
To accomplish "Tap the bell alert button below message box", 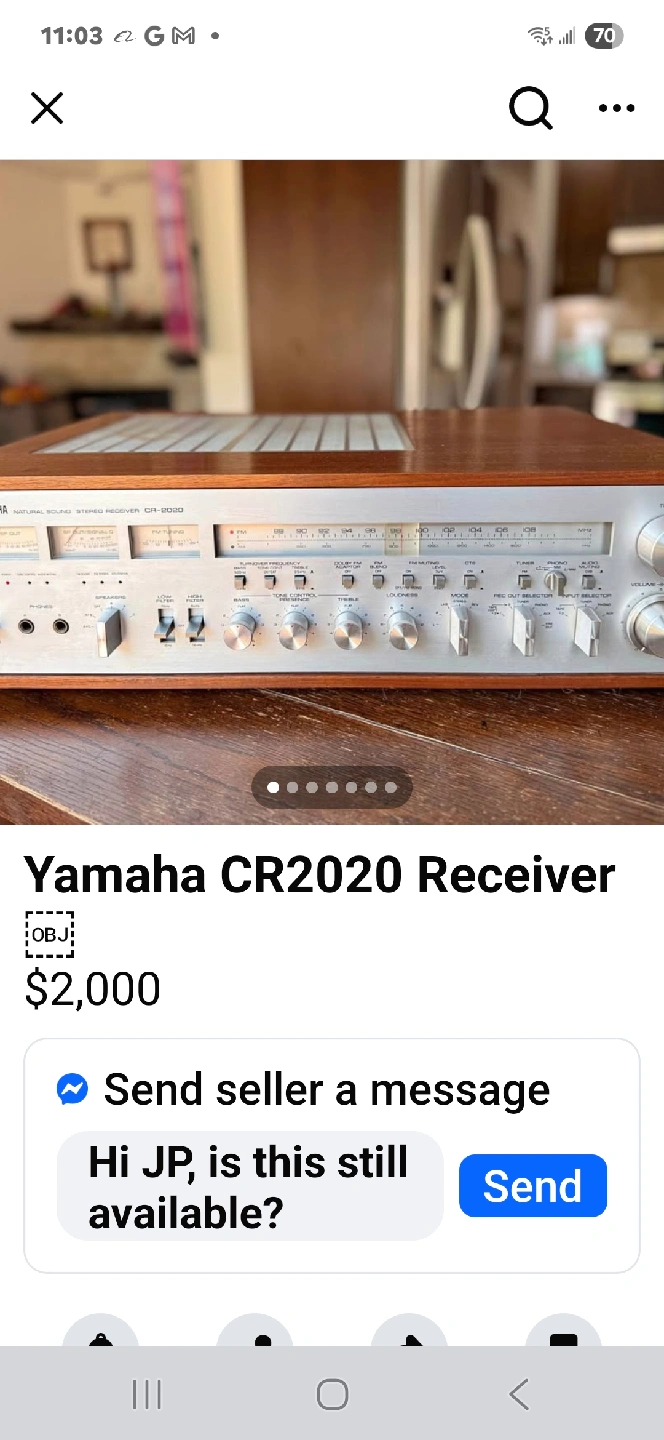I will point(101,1333).
